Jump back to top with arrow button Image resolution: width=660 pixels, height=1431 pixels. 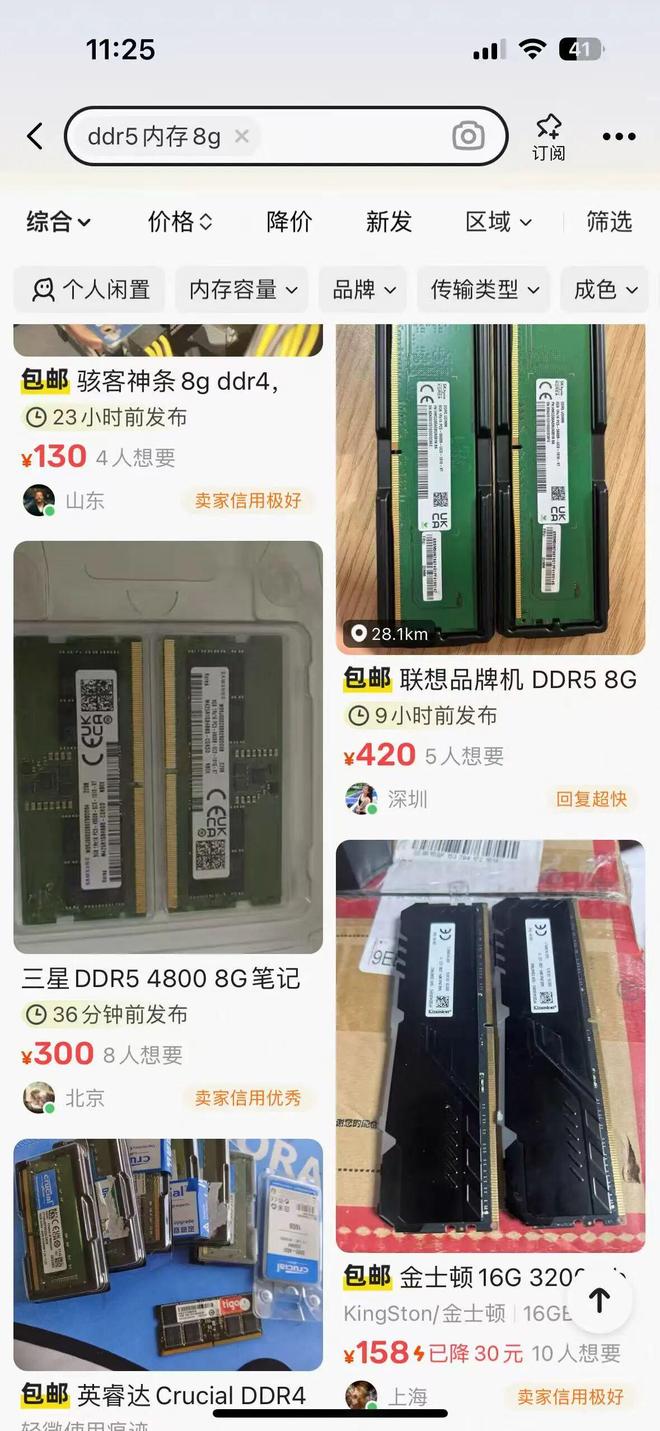coord(599,1300)
